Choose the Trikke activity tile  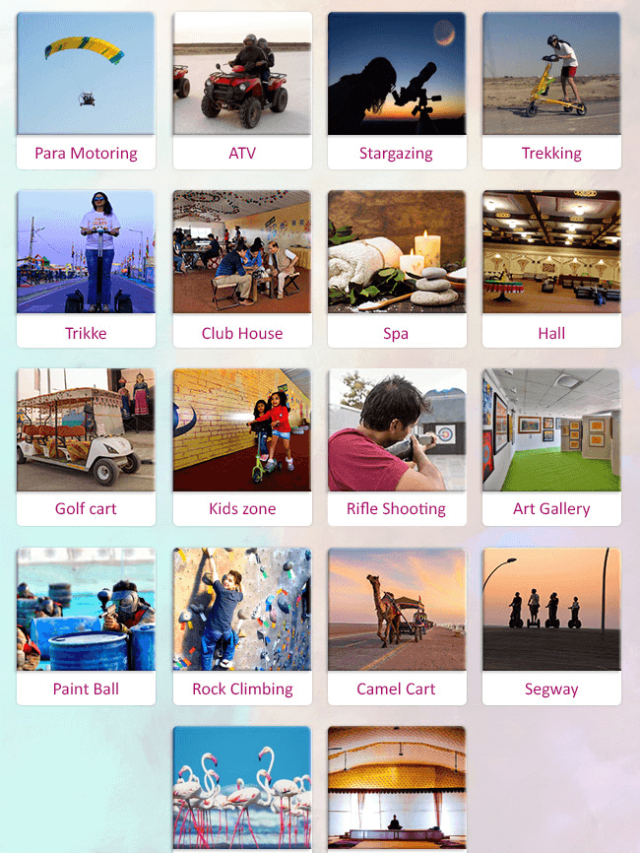(x=86, y=268)
